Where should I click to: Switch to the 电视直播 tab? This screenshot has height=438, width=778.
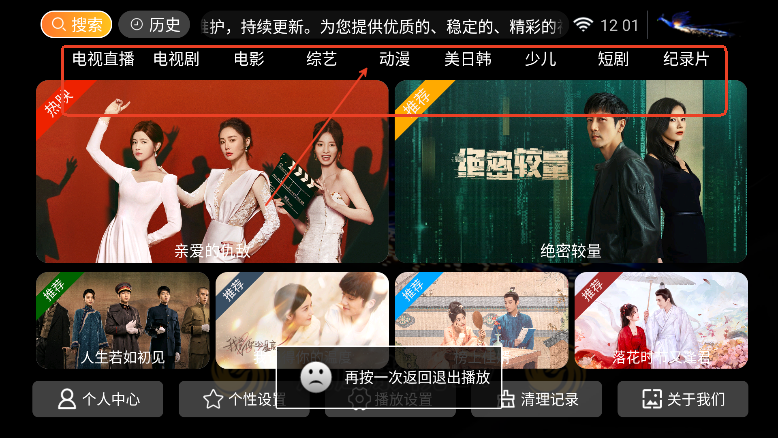click(103, 59)
